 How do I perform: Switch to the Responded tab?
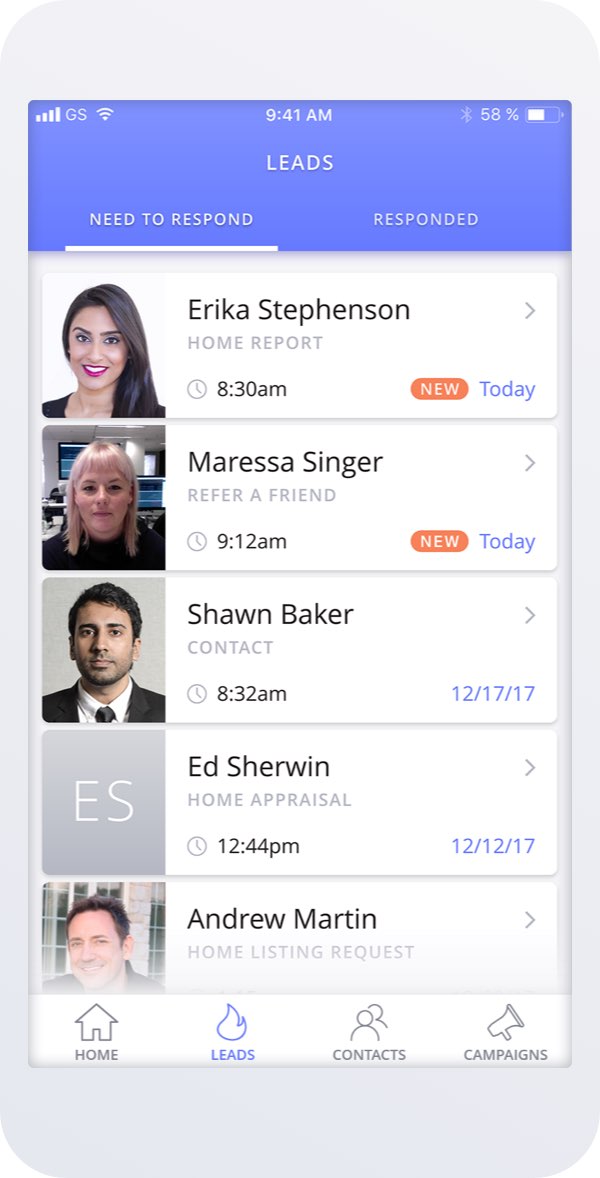[425, 219]
